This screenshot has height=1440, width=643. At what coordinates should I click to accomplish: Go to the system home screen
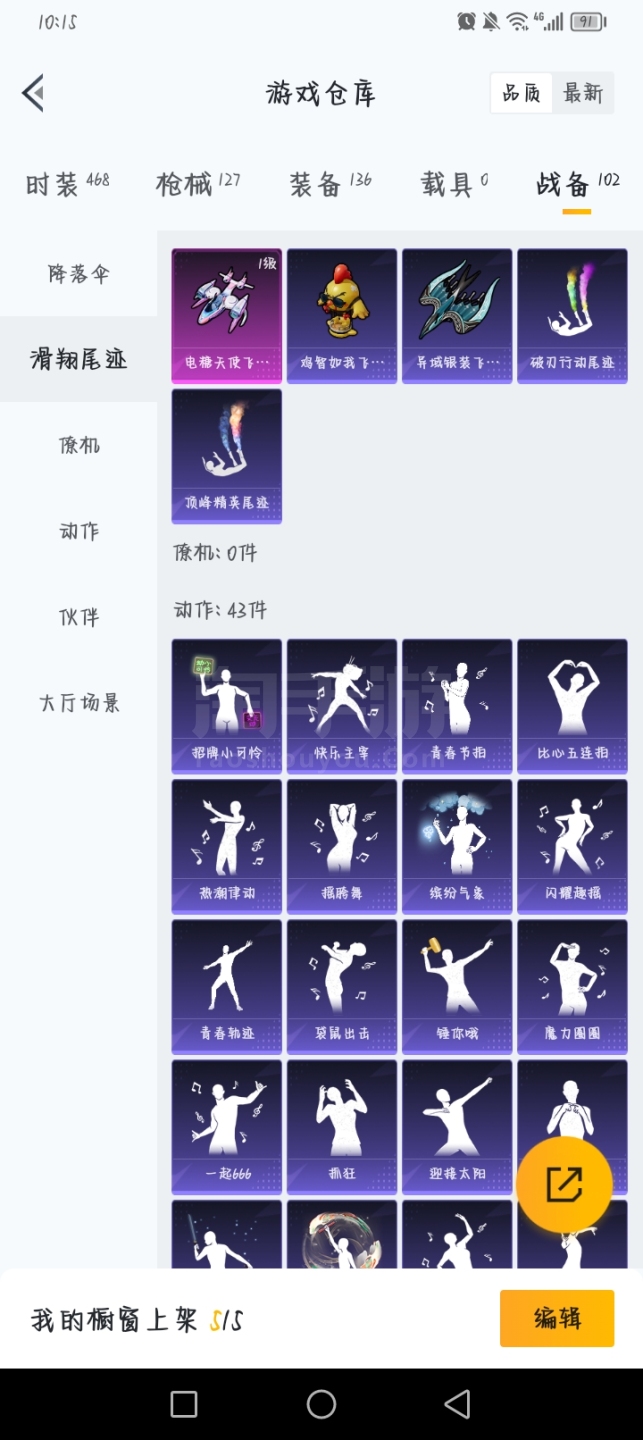point(321,1404)
